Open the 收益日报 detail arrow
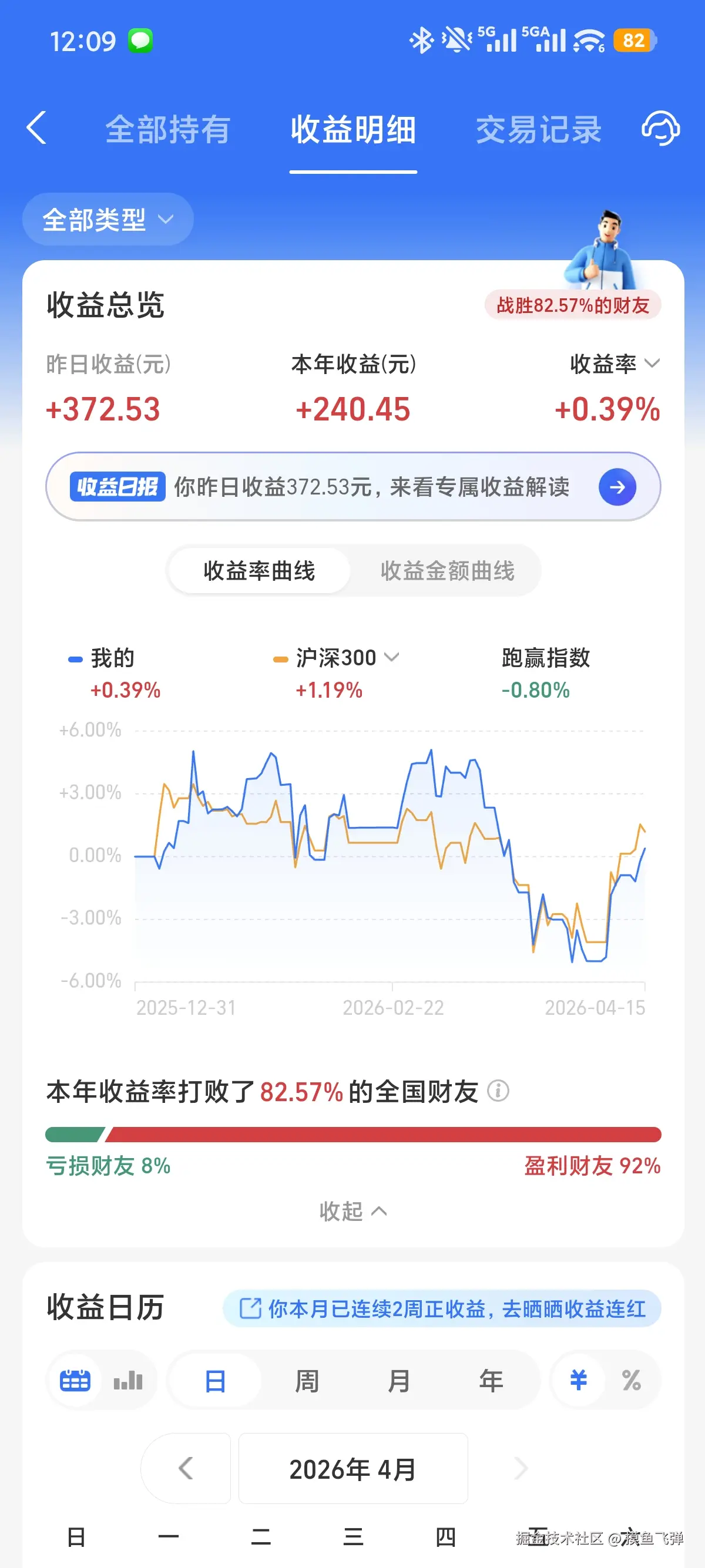Screen dimensions: 705x1568 tap(617, 487)
